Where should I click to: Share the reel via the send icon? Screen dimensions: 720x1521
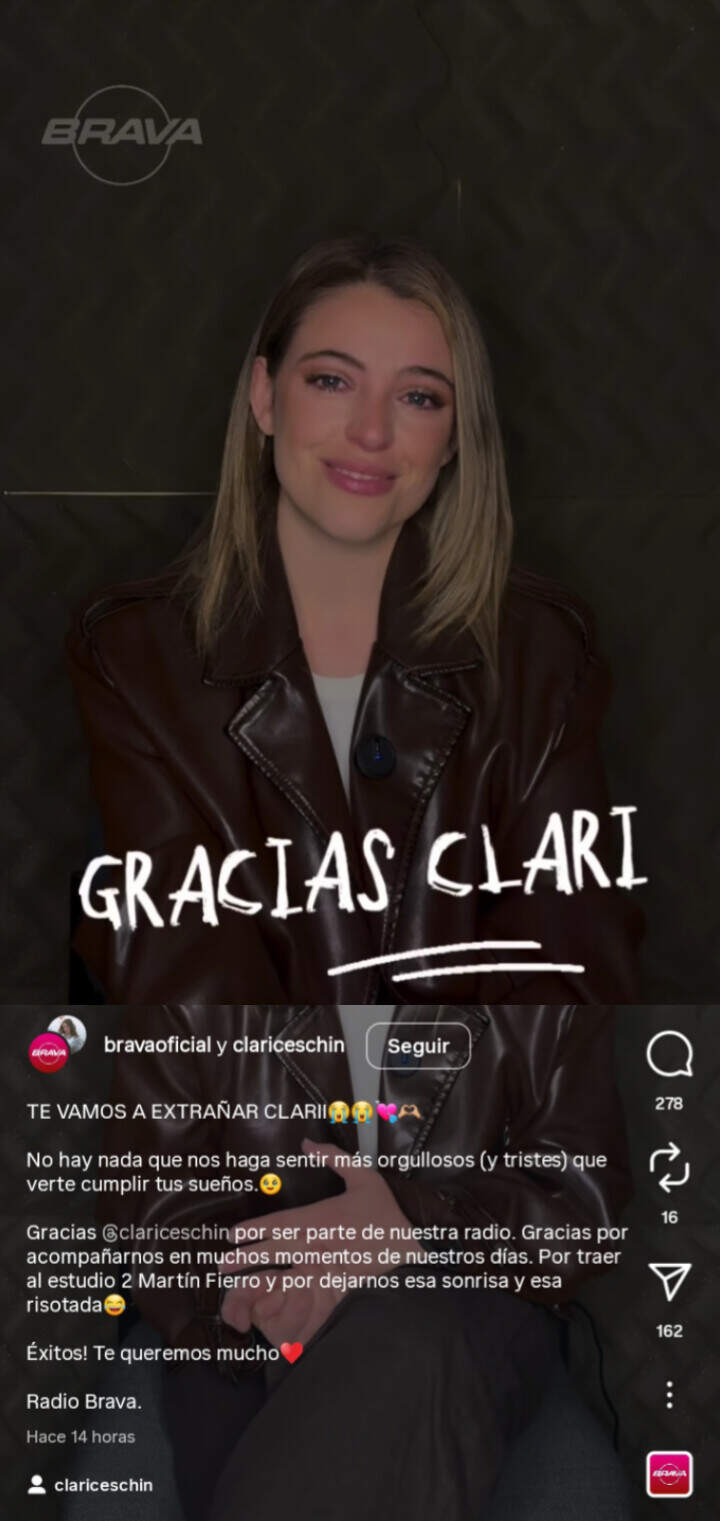pyautogui.click(x=669, y=1282)
